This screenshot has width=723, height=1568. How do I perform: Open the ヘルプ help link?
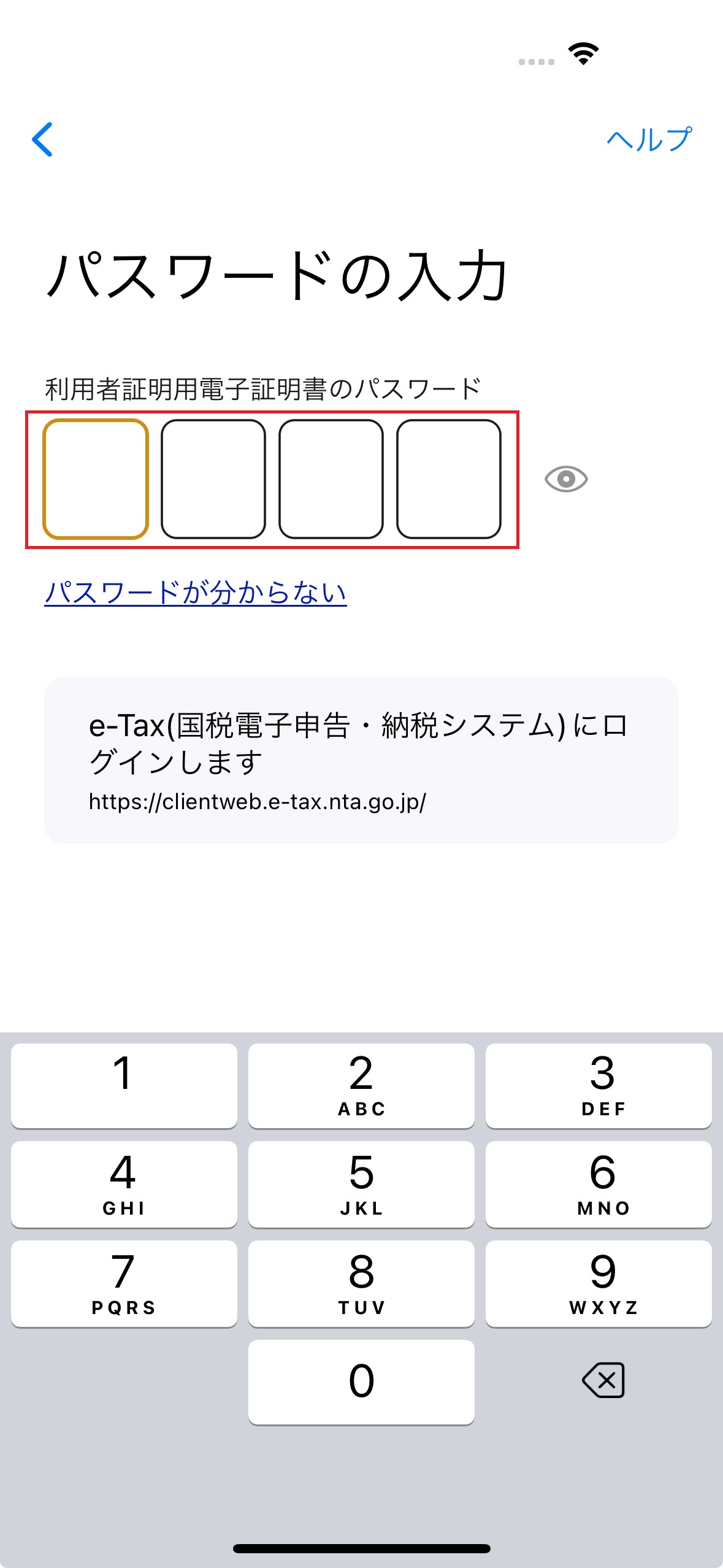point(649,139)
